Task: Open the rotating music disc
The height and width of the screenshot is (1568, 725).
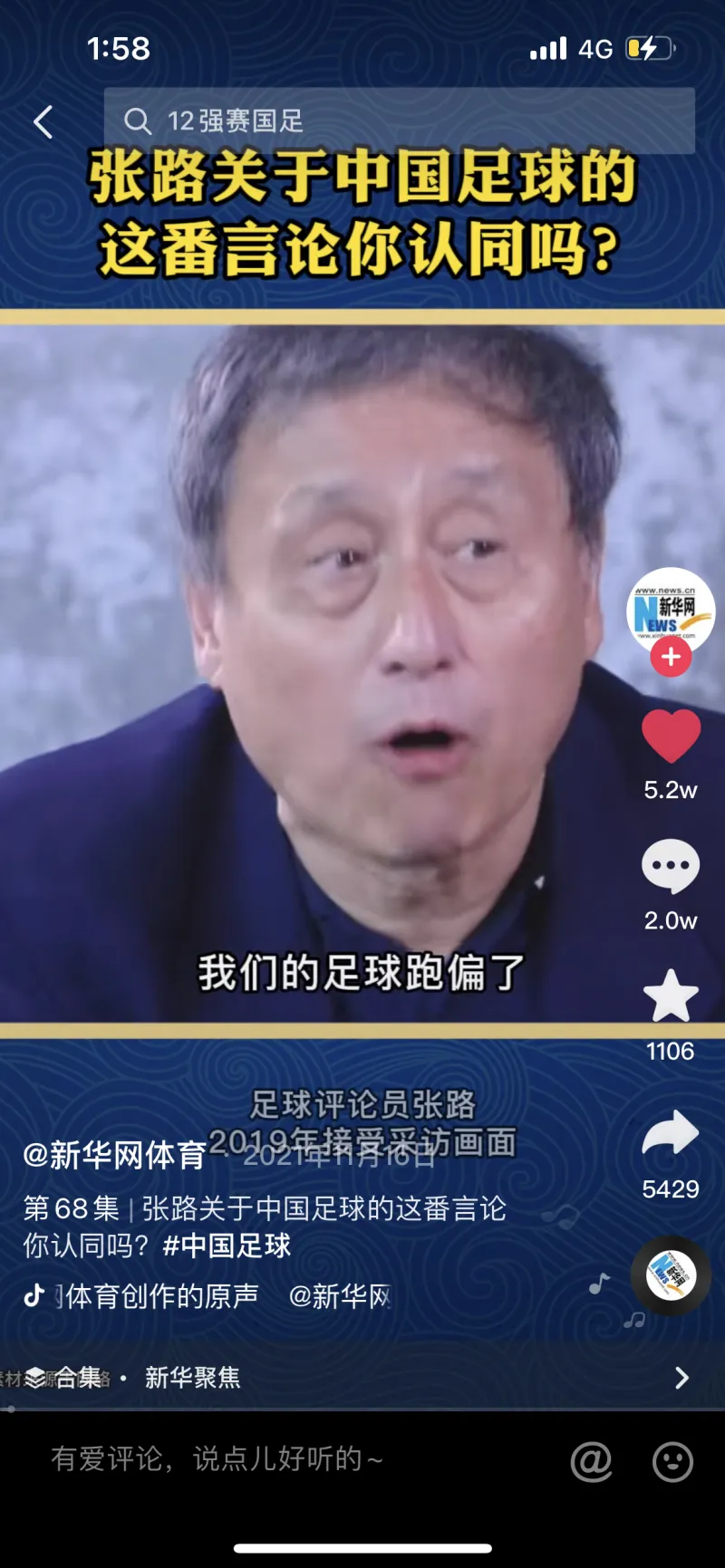Action: (x=671, y=1275)
